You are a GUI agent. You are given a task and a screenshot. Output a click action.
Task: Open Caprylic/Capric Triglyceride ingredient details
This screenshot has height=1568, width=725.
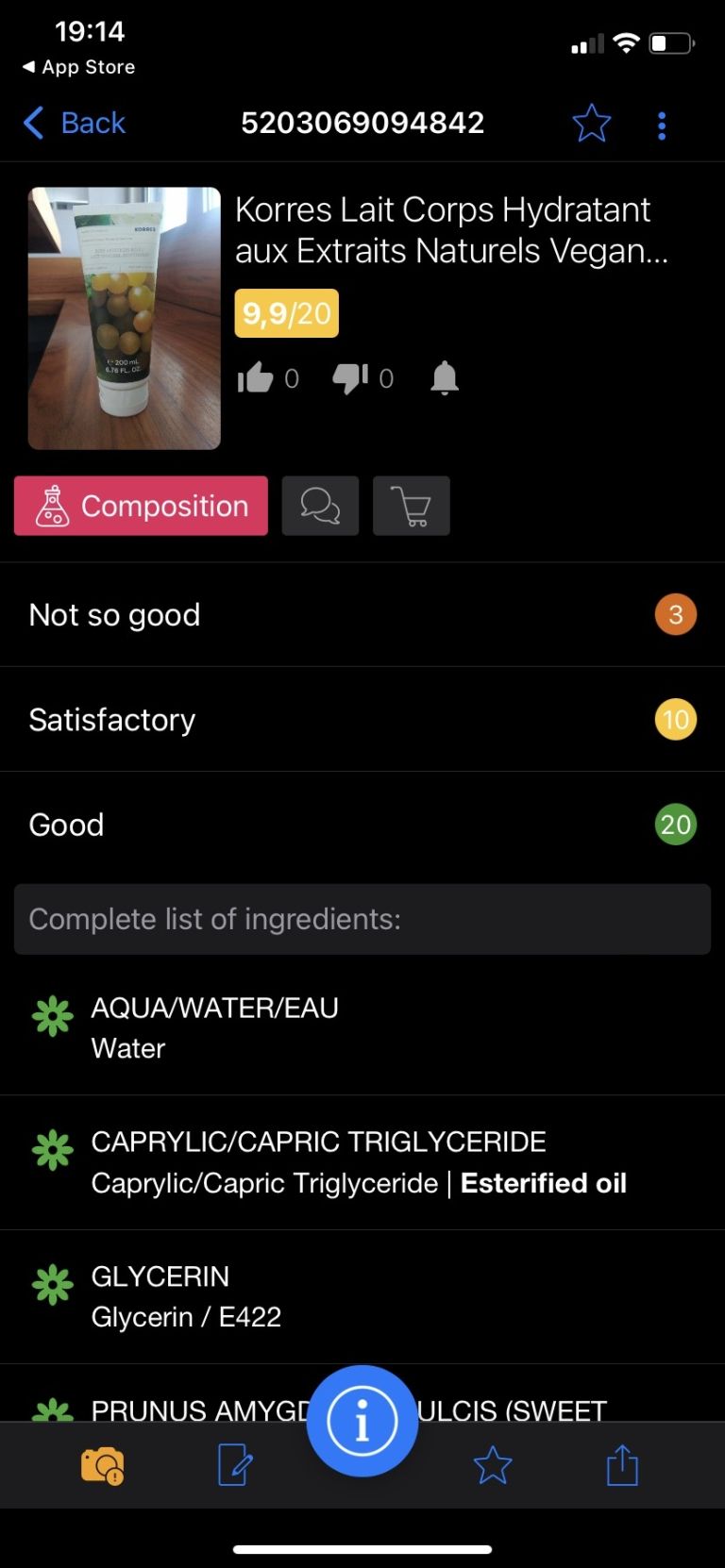pyautogui.click(x=362, y=1162)
